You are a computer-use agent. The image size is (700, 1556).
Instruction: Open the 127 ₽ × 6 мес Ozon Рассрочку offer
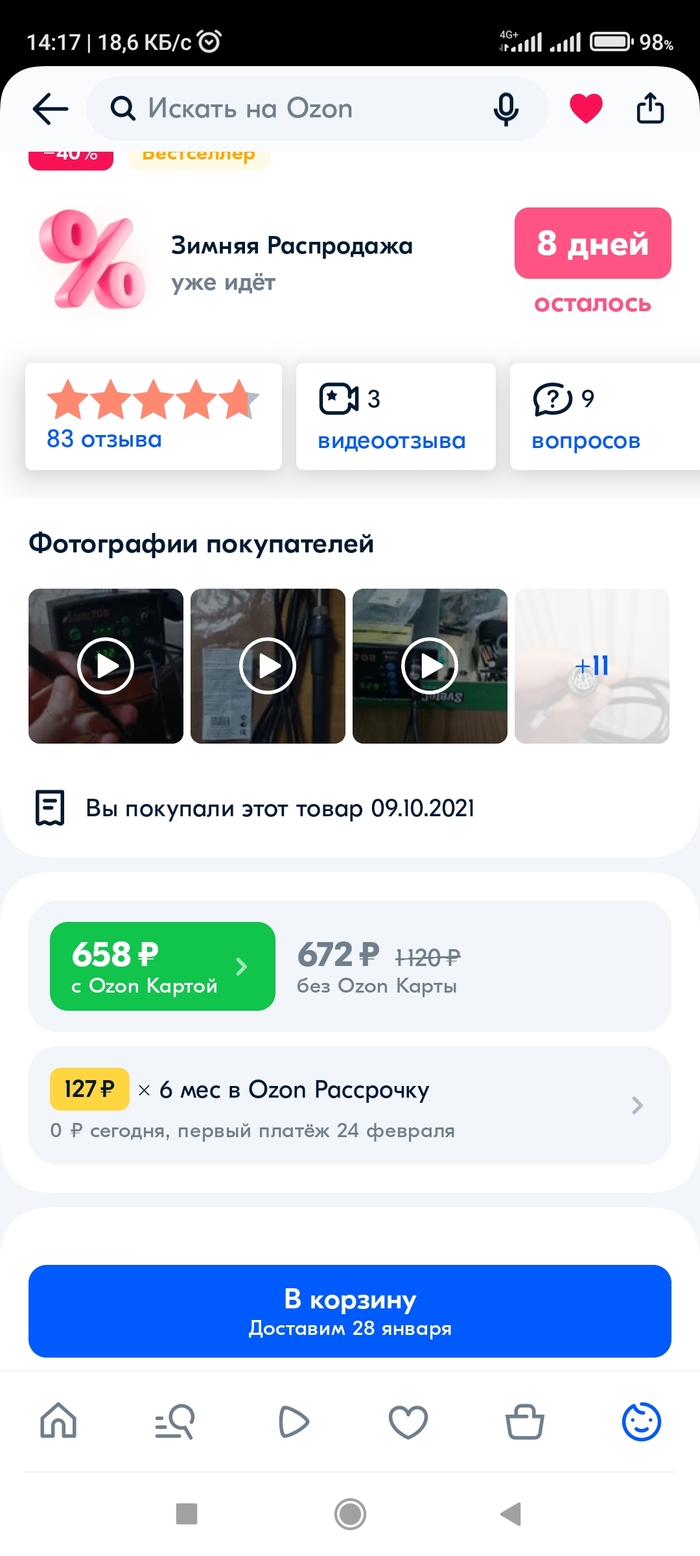tap(349, 1105)
